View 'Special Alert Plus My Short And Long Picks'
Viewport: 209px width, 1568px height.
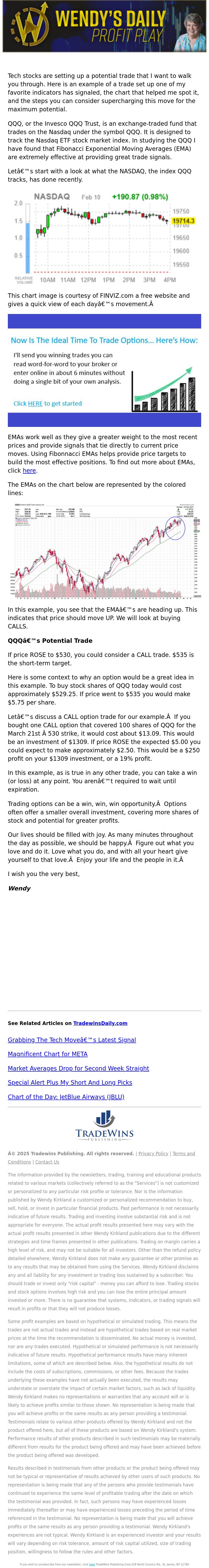click(x=70, y=1082)
